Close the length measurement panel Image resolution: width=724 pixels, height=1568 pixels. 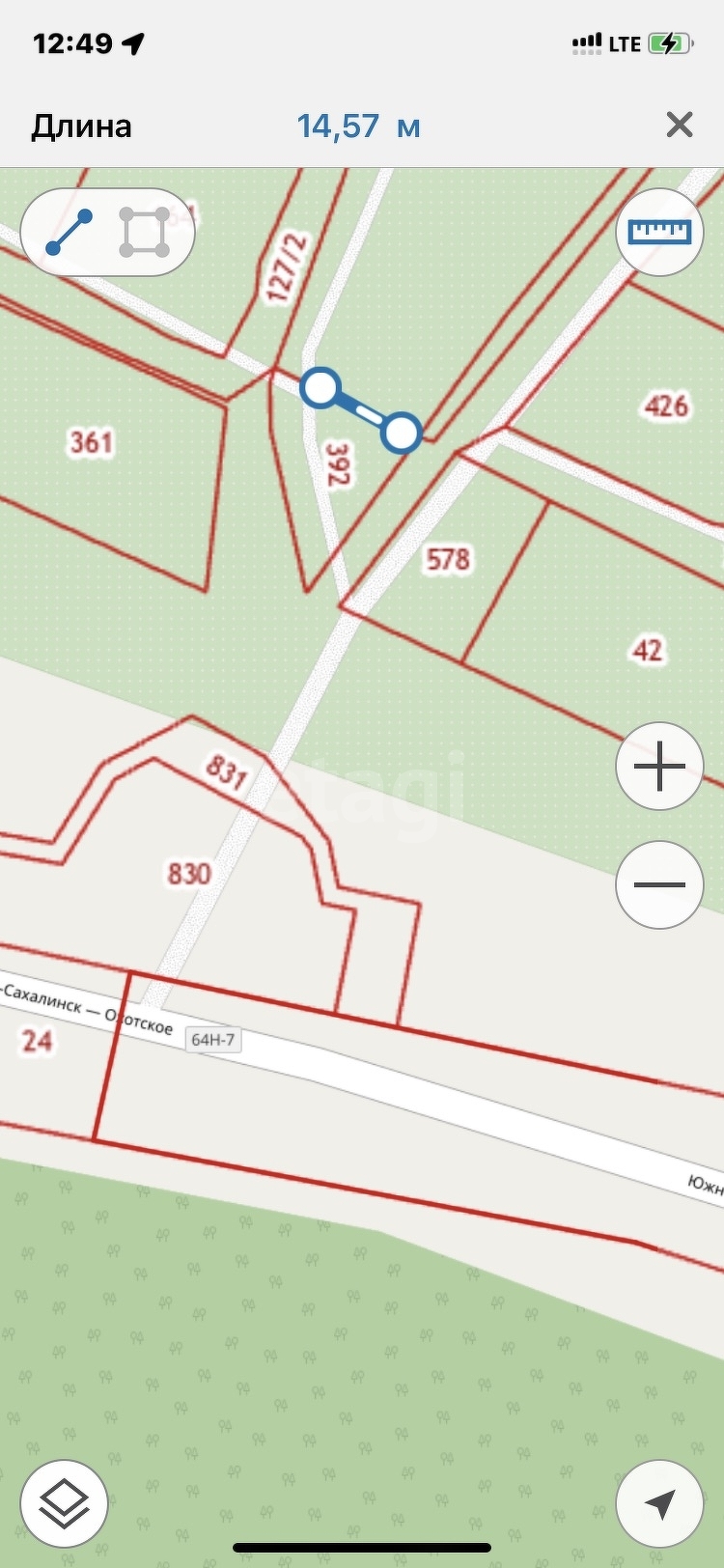[x=680, y=125]
